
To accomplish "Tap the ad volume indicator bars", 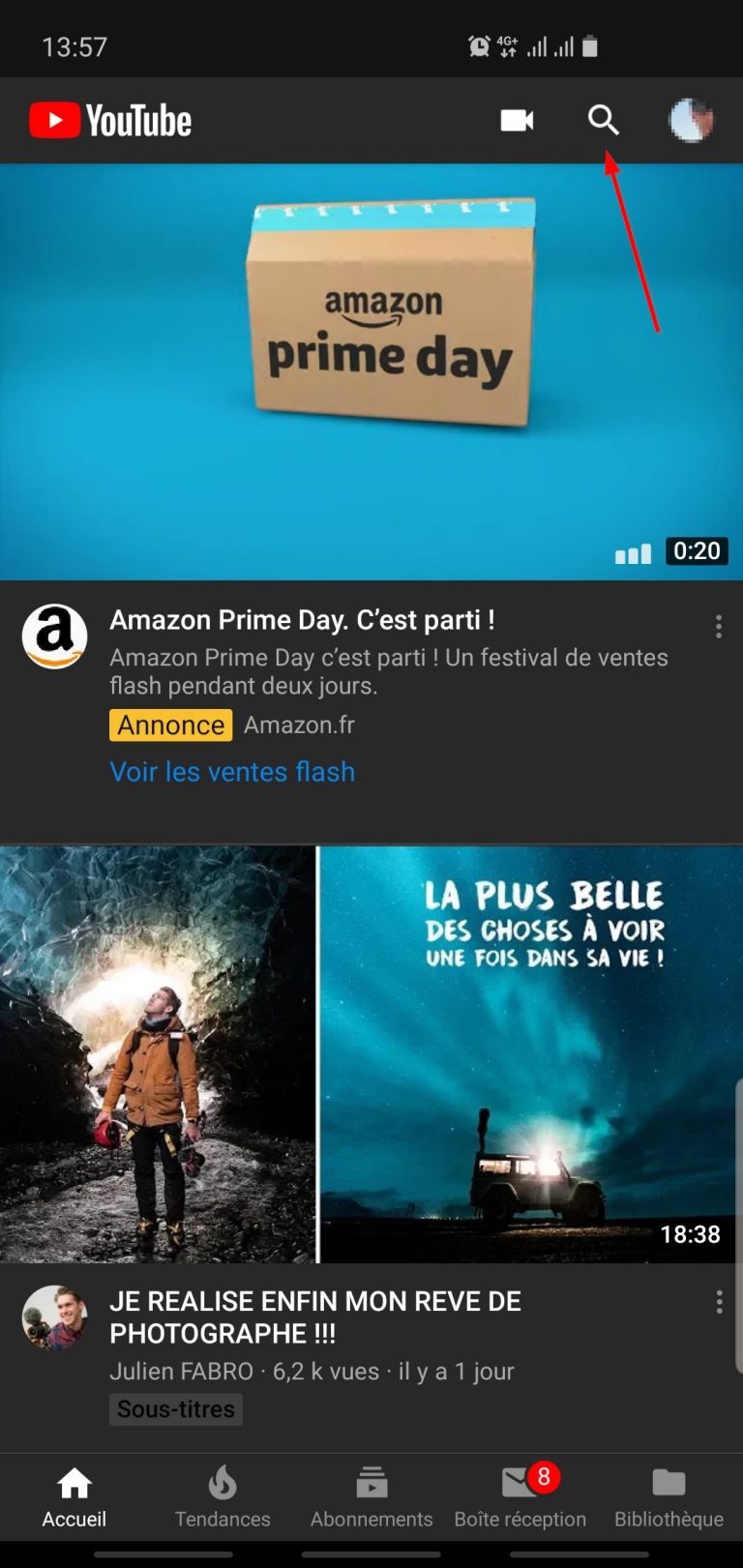I will [632, 552].
